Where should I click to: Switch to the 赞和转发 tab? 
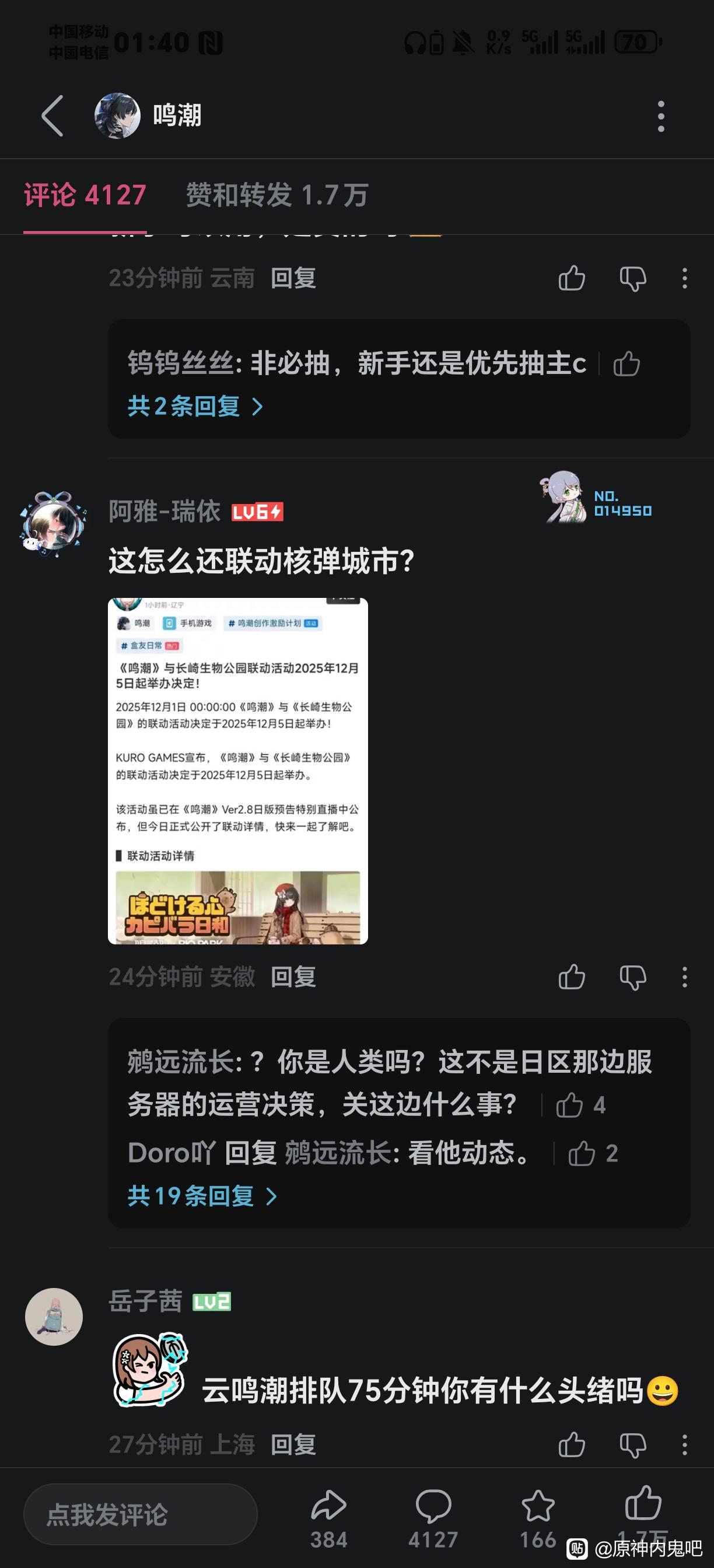click(277, 195)
